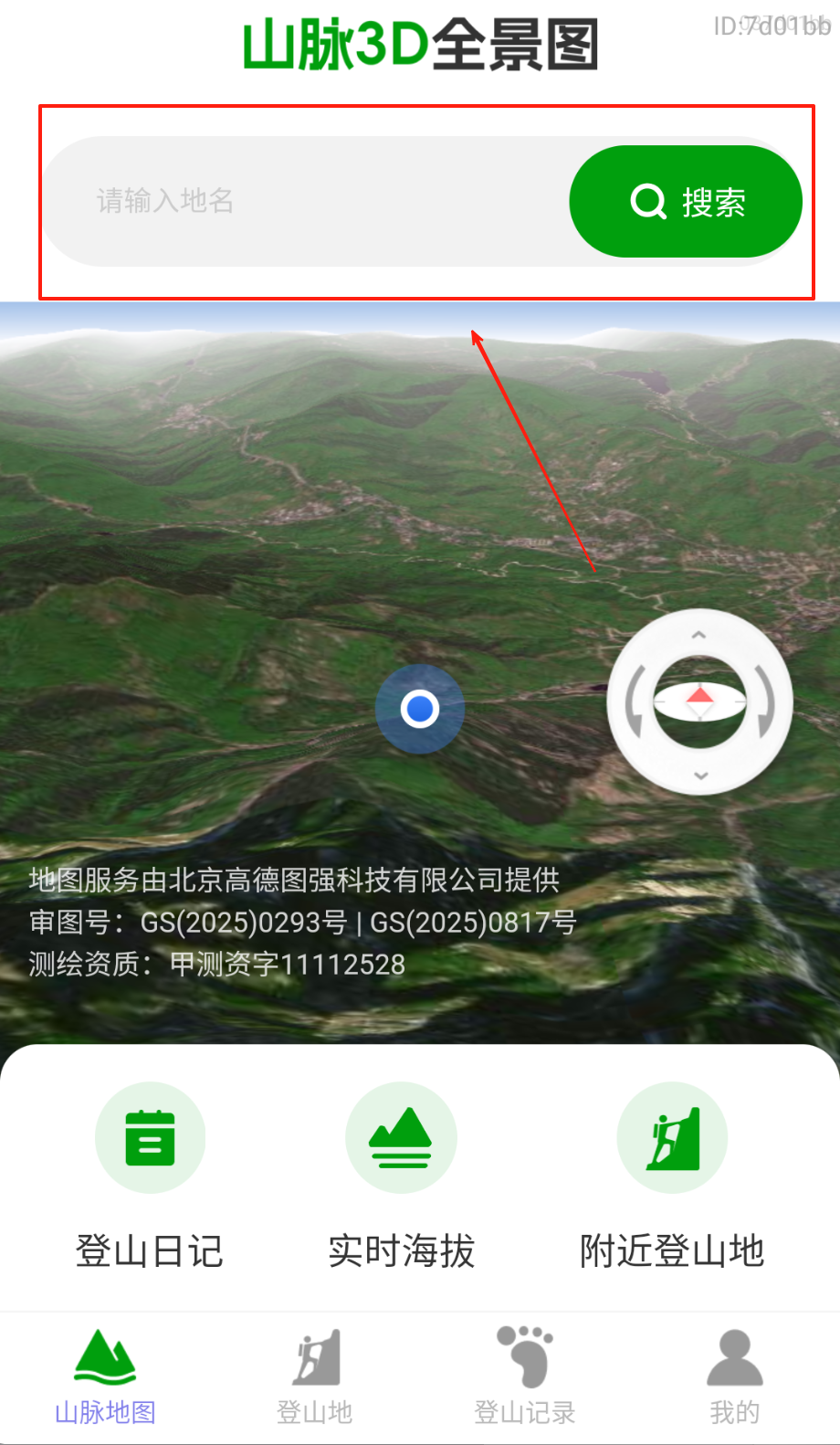Open 登山日记 diary
840x1445 pixels.
(x=150, y=1176)
